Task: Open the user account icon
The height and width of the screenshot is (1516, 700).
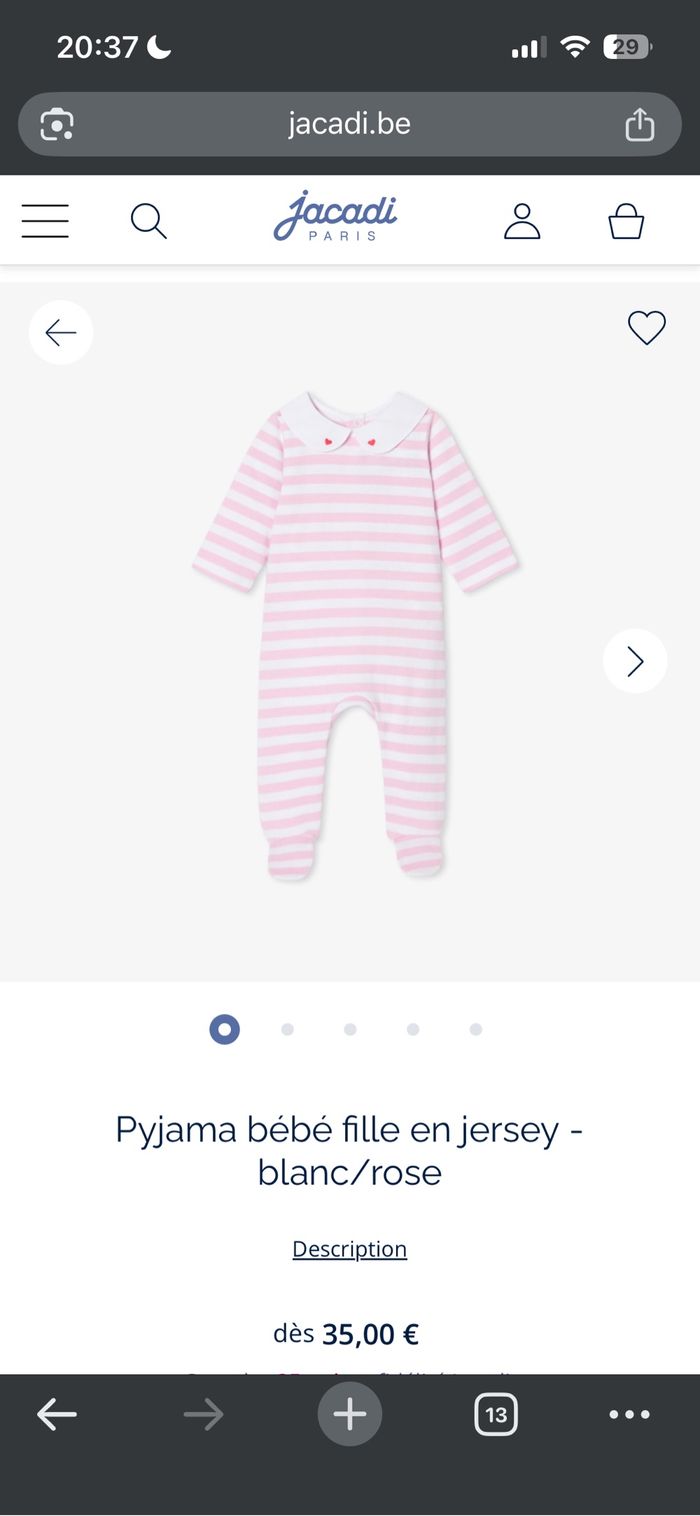Action: pos(521,221)
